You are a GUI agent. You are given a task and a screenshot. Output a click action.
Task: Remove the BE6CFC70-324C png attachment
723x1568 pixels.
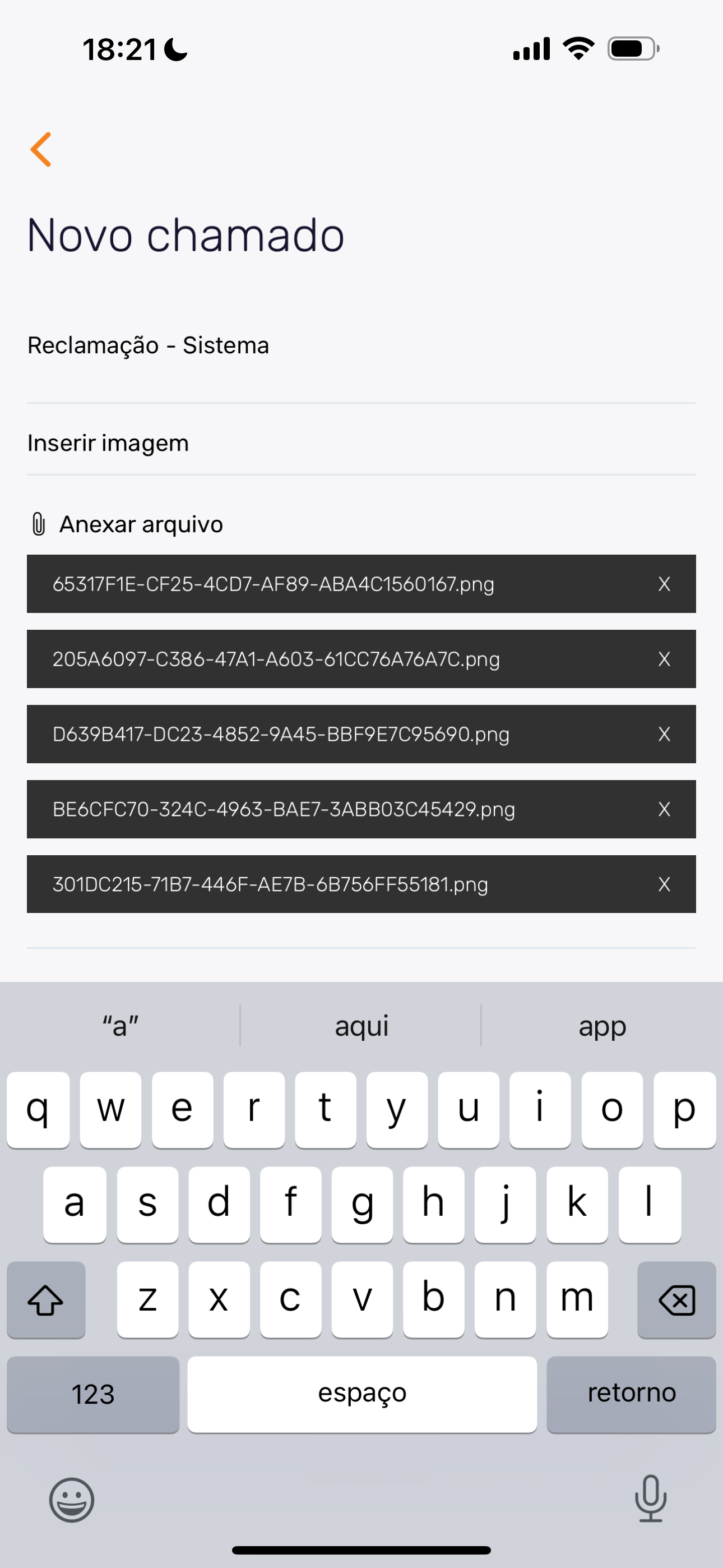664,810
